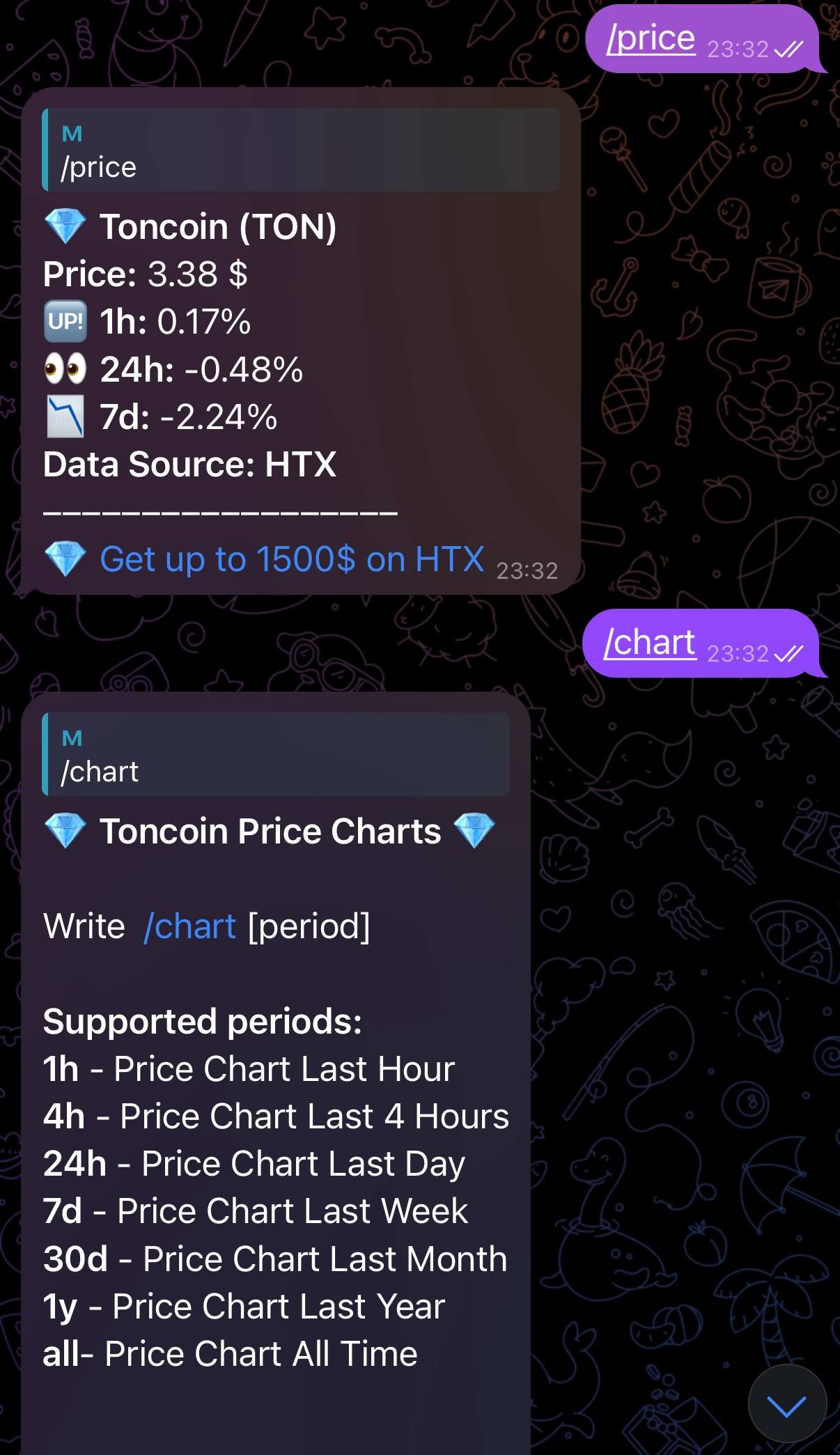840x1455 pixels.
Task: Open the Get up to 1500$ on HTX link
Action: coord(293,558)
